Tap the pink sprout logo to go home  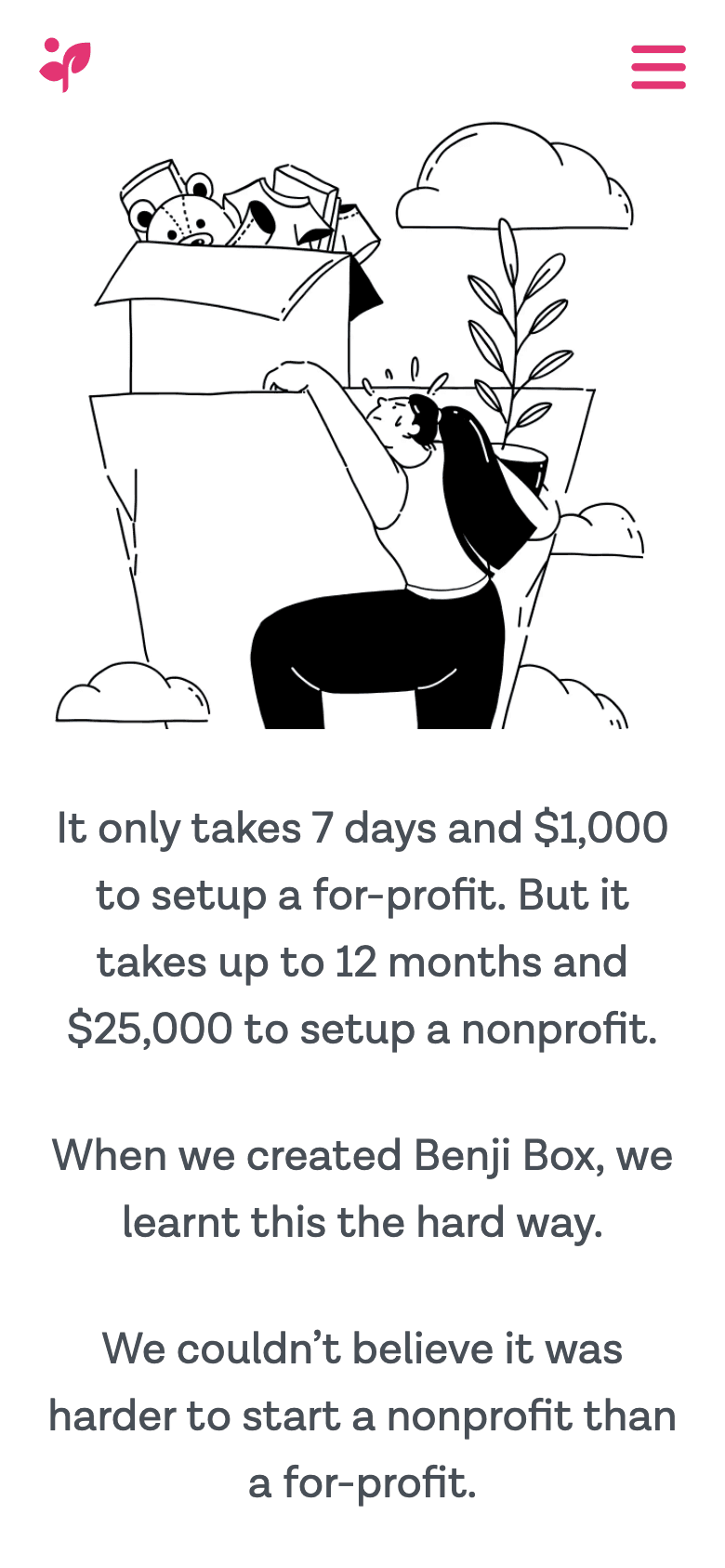65,65
